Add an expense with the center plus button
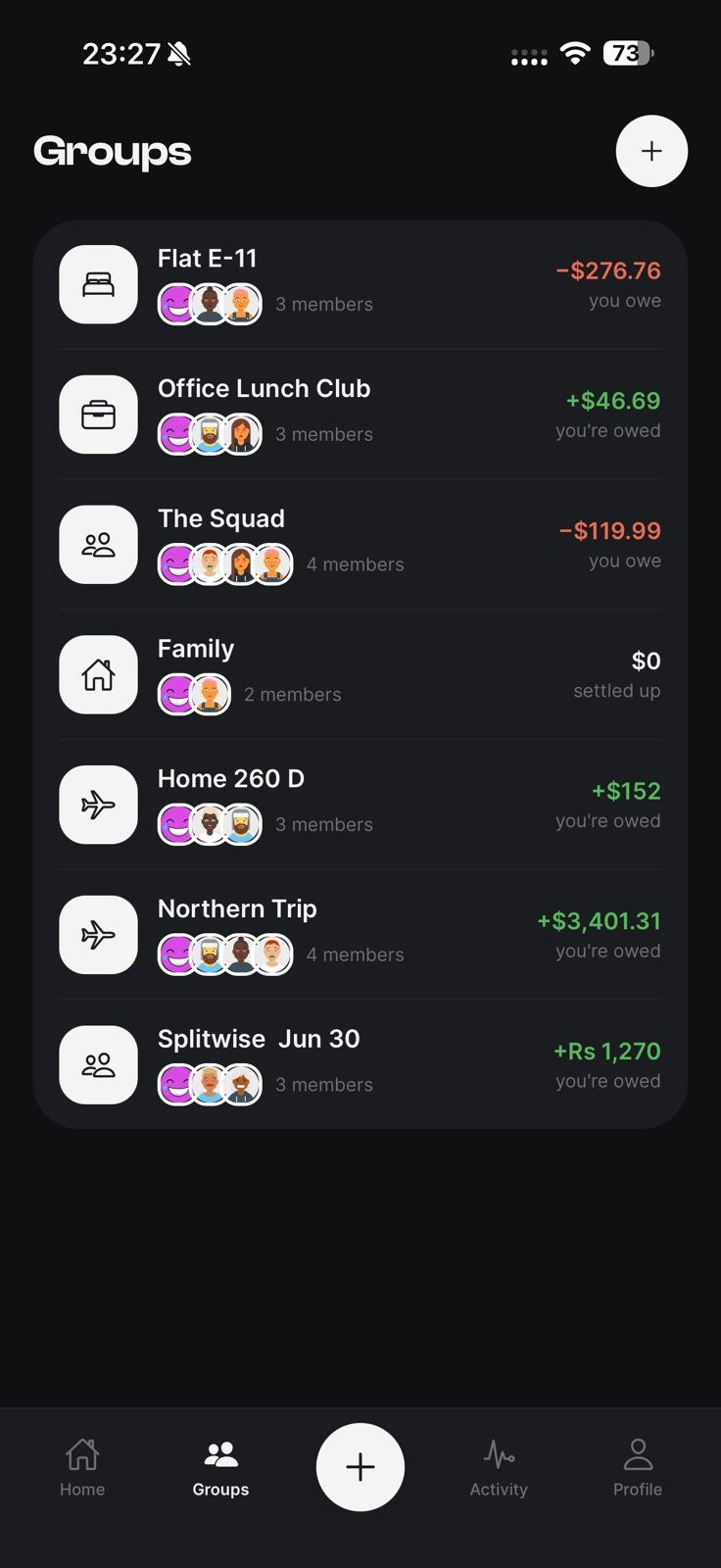721x1568 pixels. 360,1467
